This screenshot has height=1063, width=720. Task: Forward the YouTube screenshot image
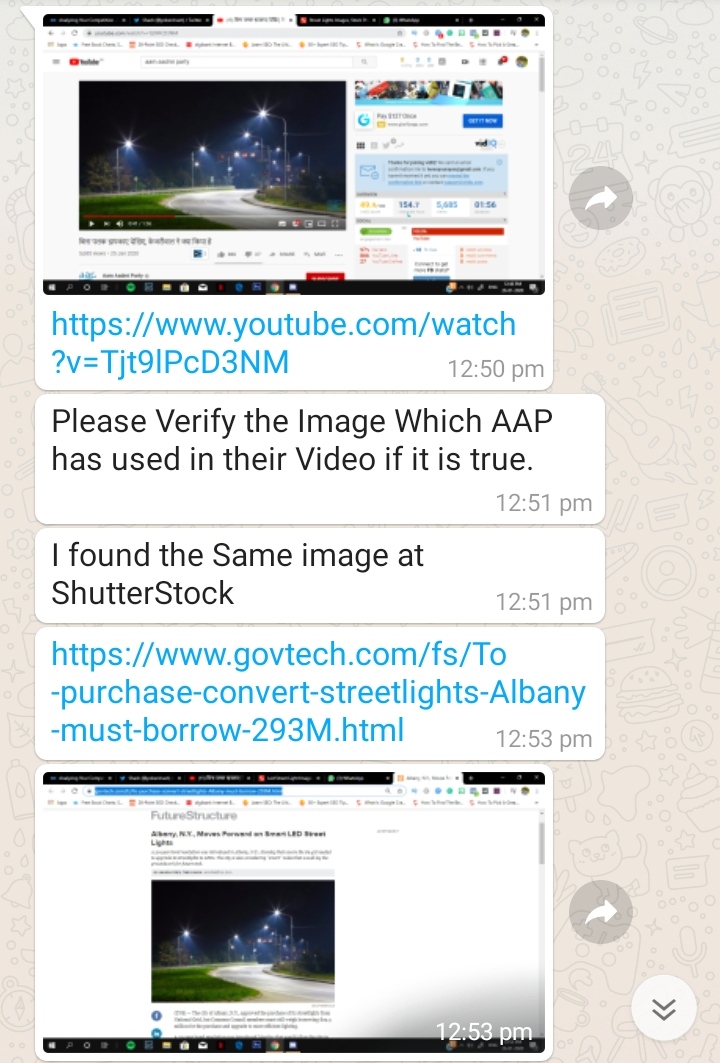[600, 200]
